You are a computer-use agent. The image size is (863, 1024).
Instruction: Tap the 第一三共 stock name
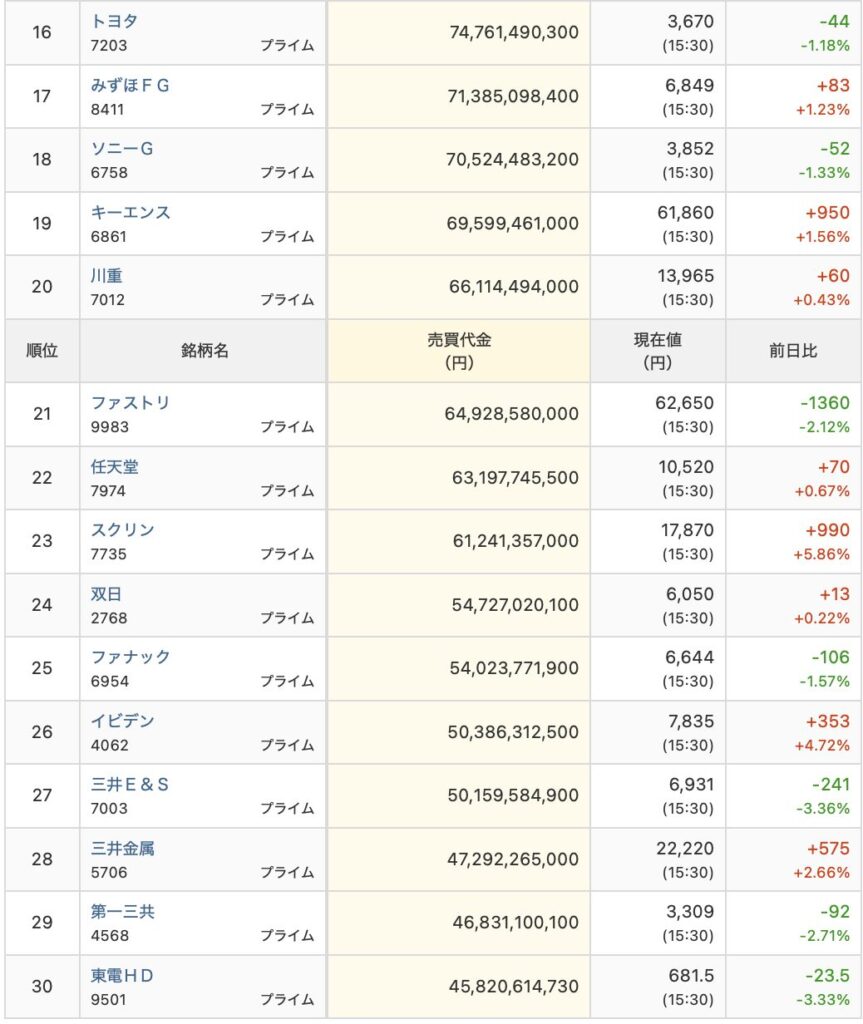[122, 912]
